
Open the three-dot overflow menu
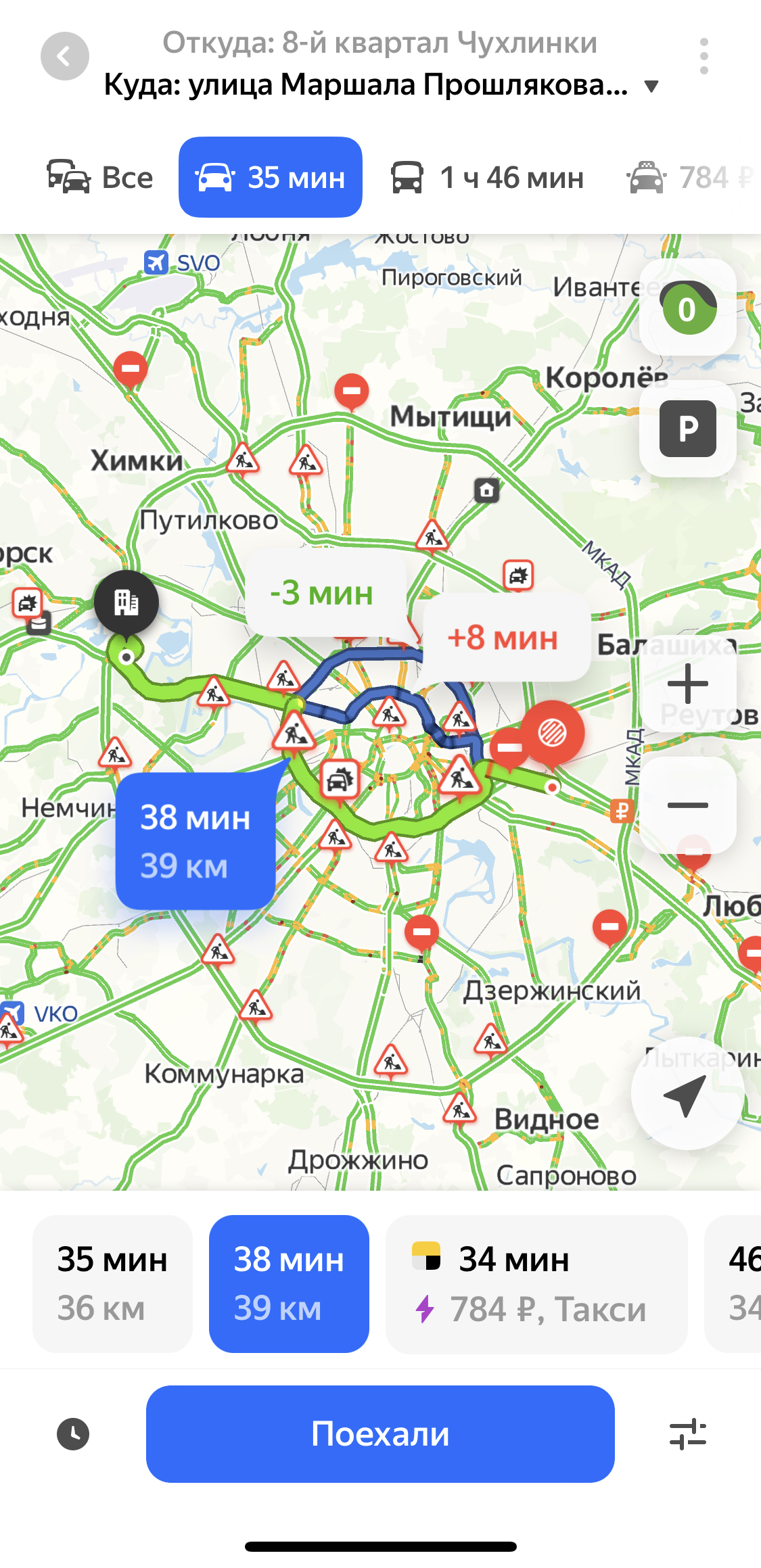point(704,57)
